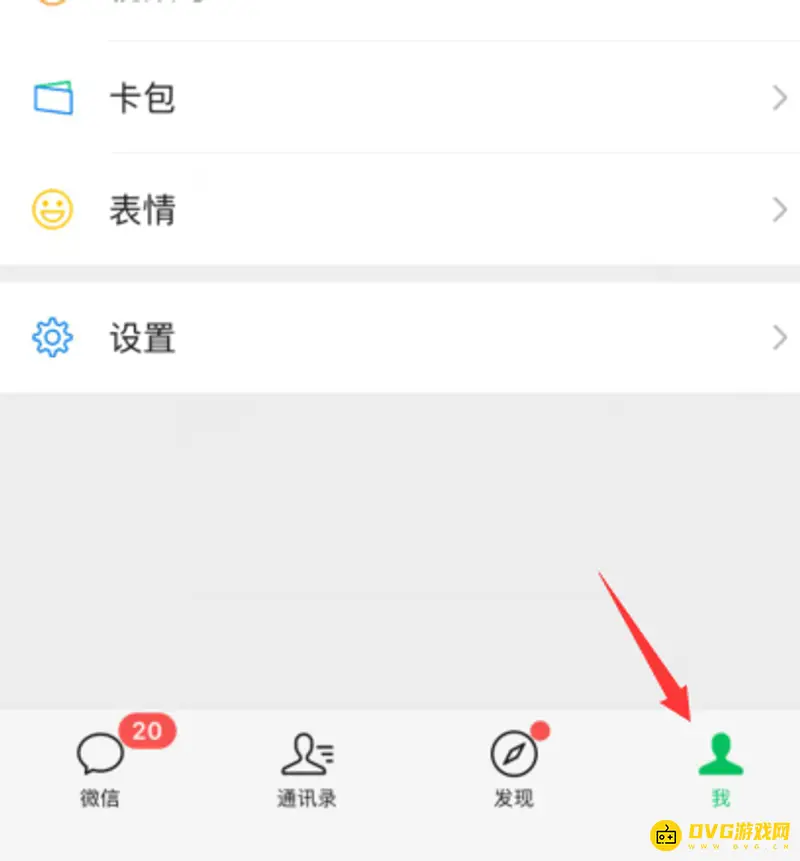Tap the 20 unread badge on 微信
800x861 pixels.
(145, 731)
